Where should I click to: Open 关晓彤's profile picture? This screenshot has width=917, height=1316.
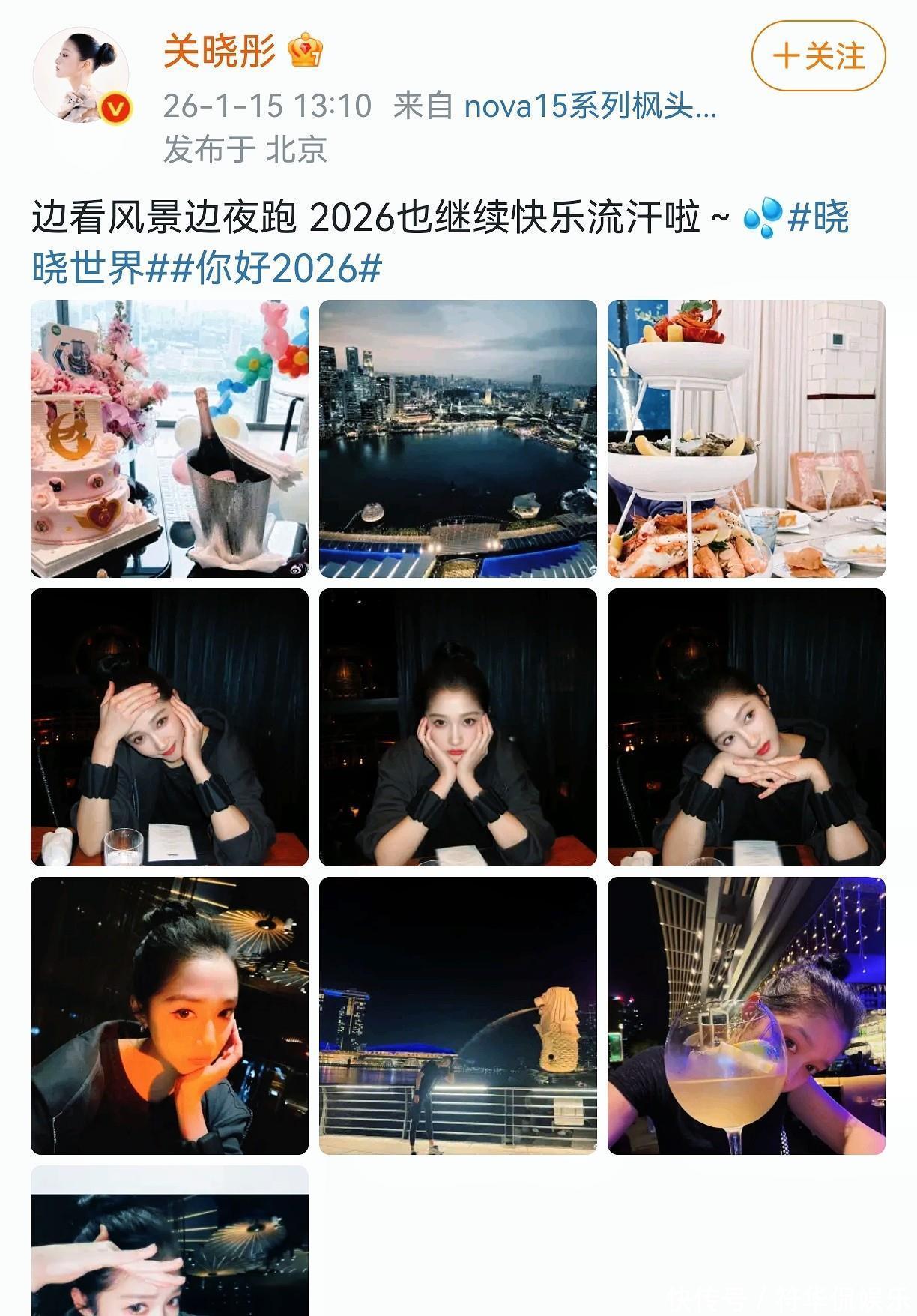(x=82, y=75)
